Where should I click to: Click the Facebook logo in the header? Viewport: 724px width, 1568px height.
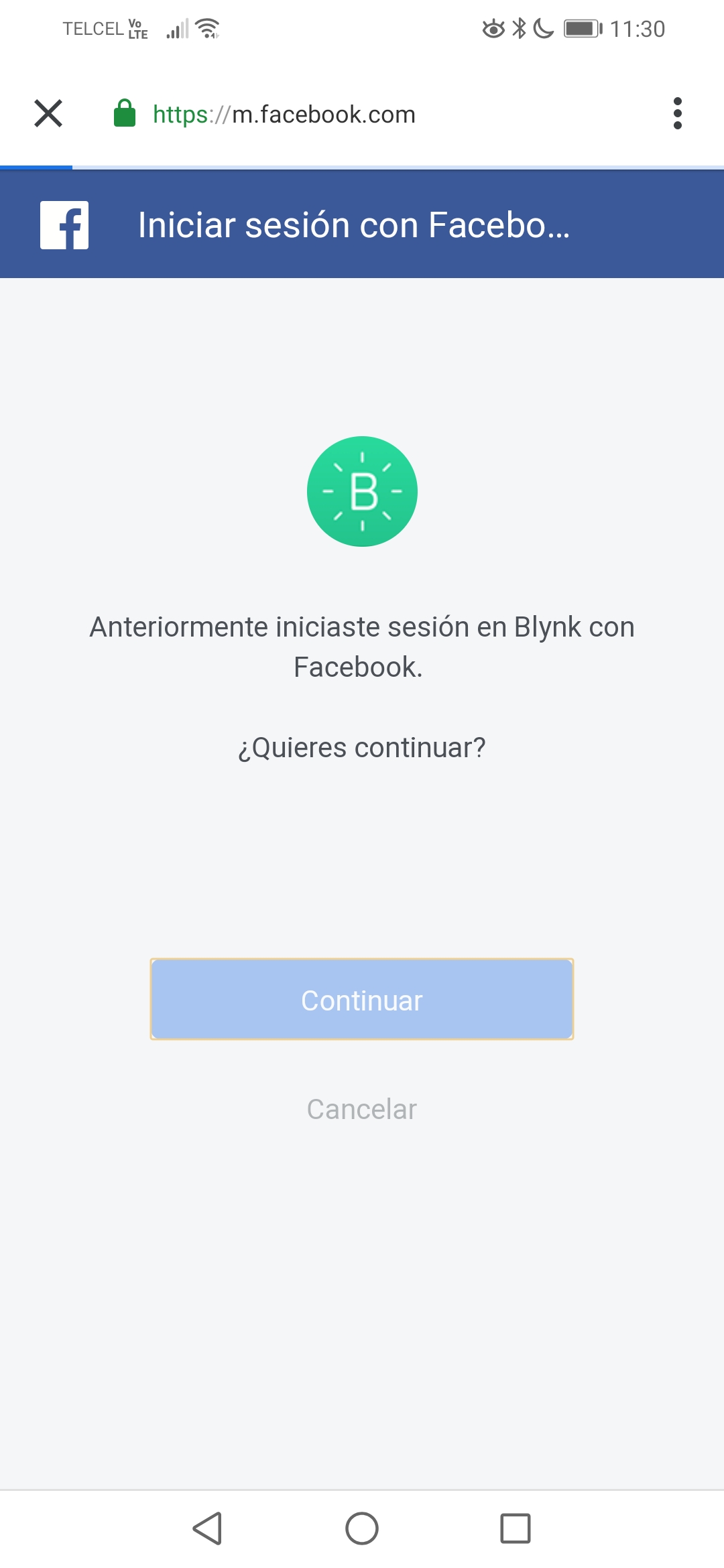click(64, 224)
